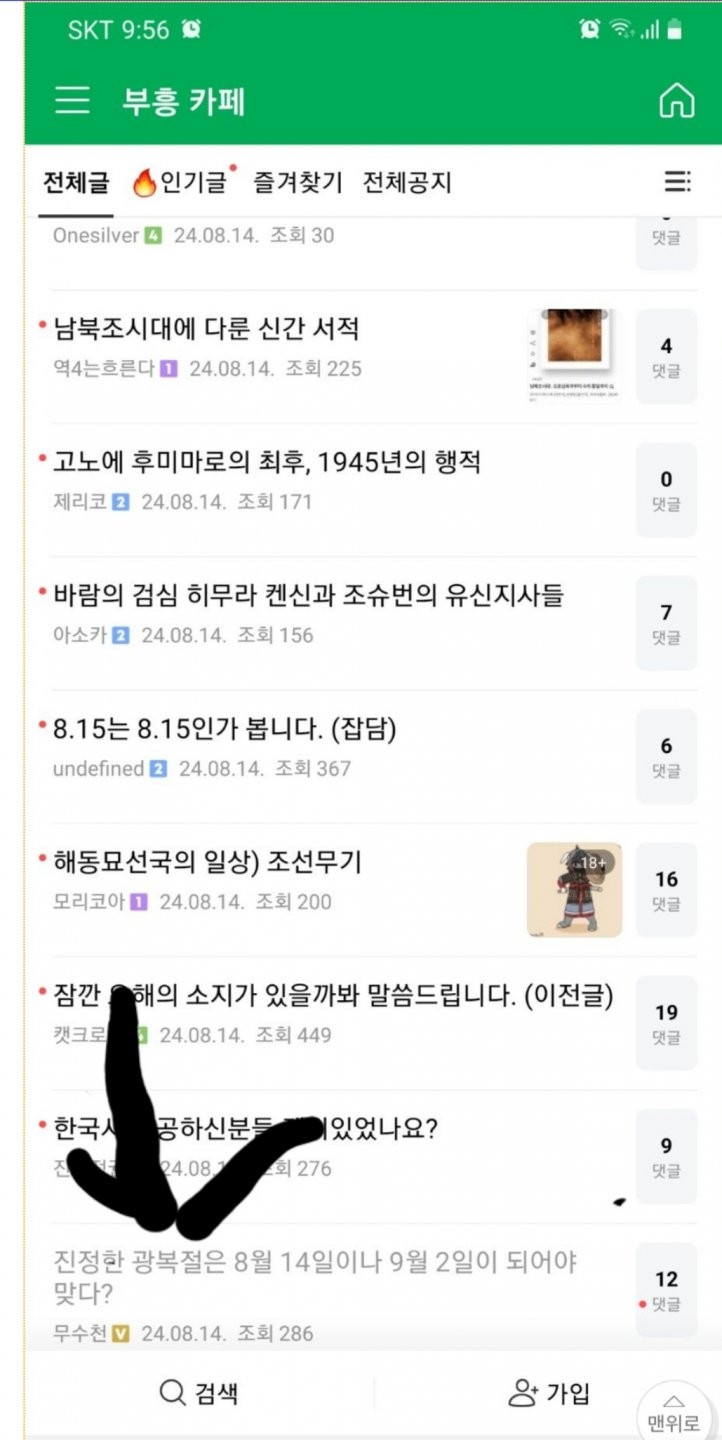Open post 남북조시대에 다룬 신간 서적
The image size is (722, 1440).
click(x=206, y=329)
